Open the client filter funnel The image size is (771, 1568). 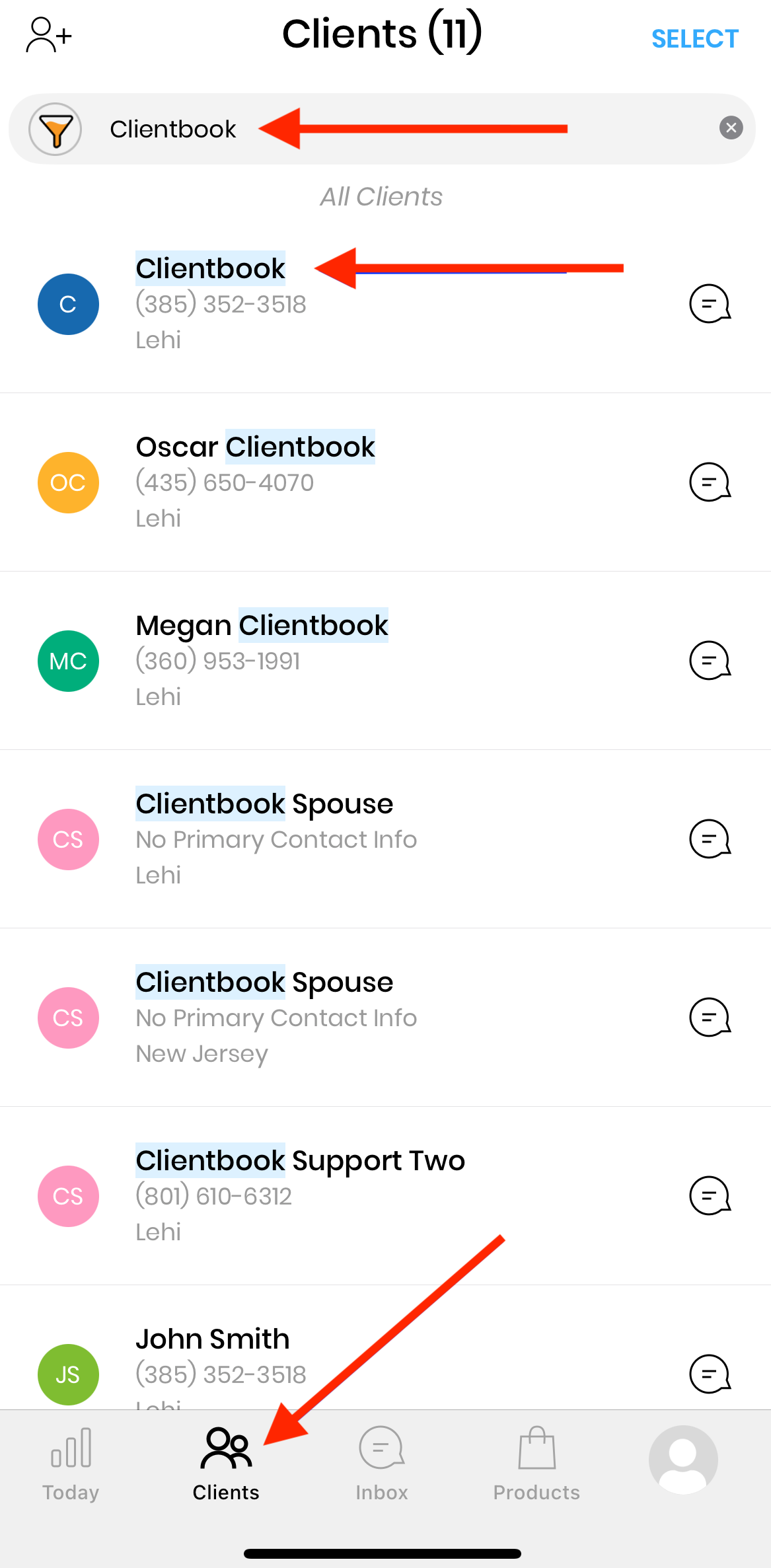click(55, 130)
